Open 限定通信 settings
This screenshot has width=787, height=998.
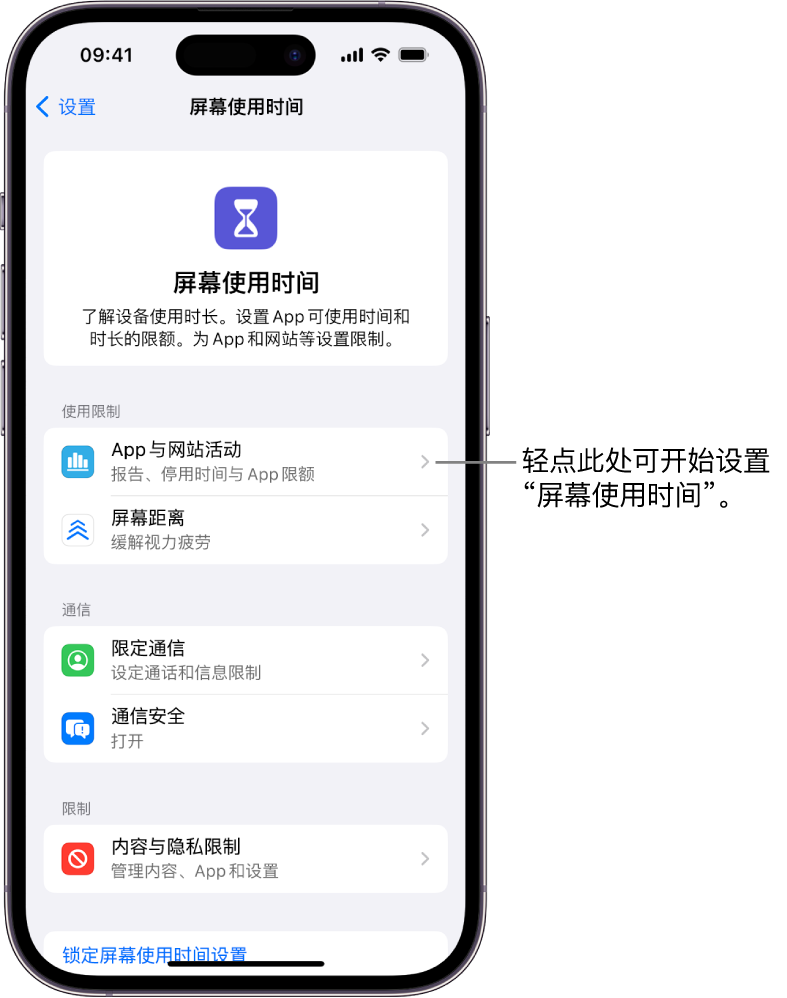(x=245, y=660)
